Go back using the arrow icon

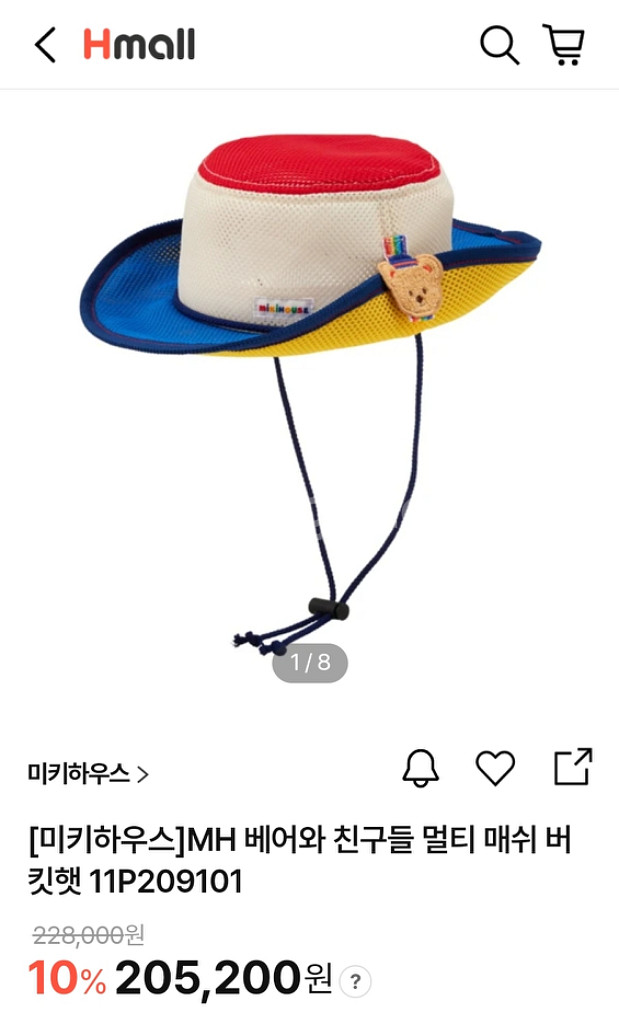pyautogui.click(x=45, y=45)
